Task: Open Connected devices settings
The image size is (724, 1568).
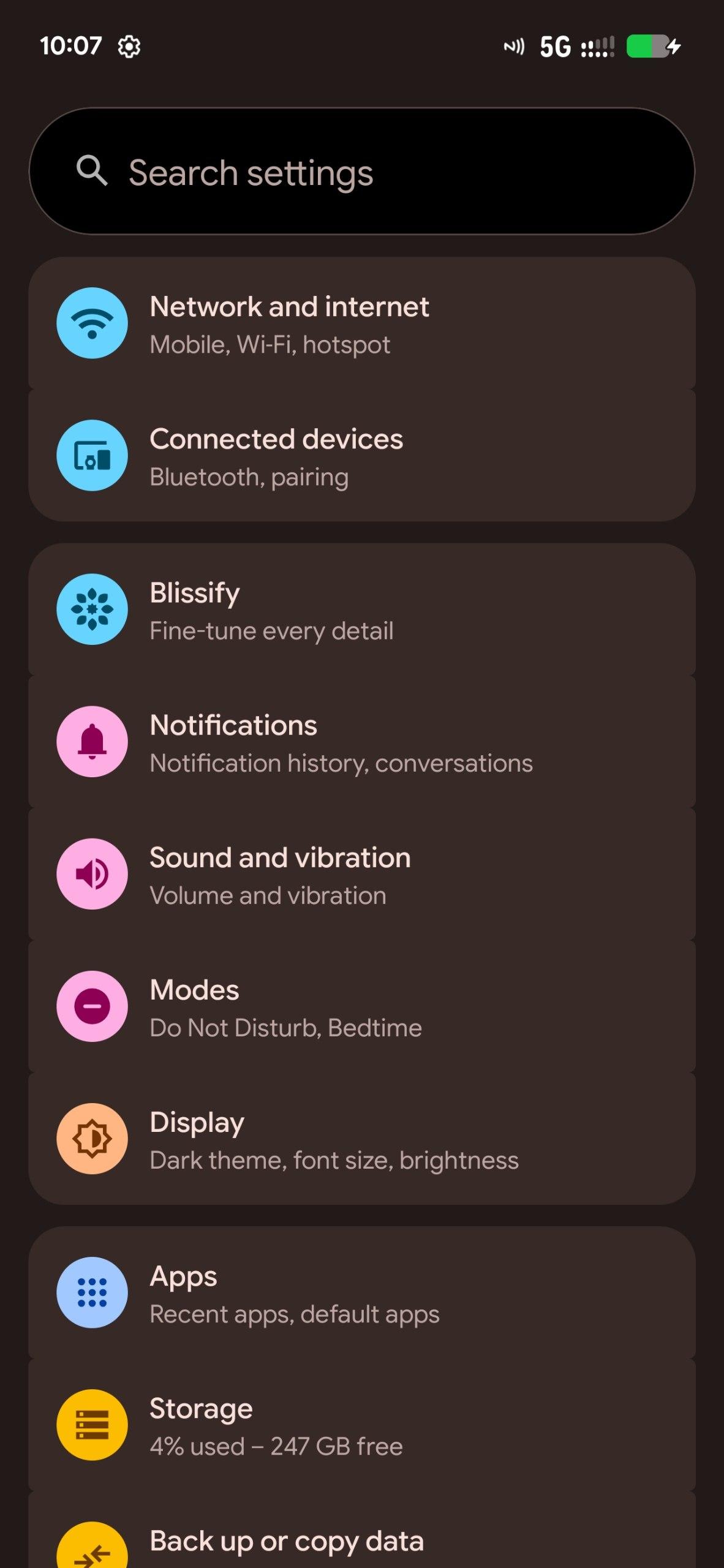Action: [x=361, y=456]
